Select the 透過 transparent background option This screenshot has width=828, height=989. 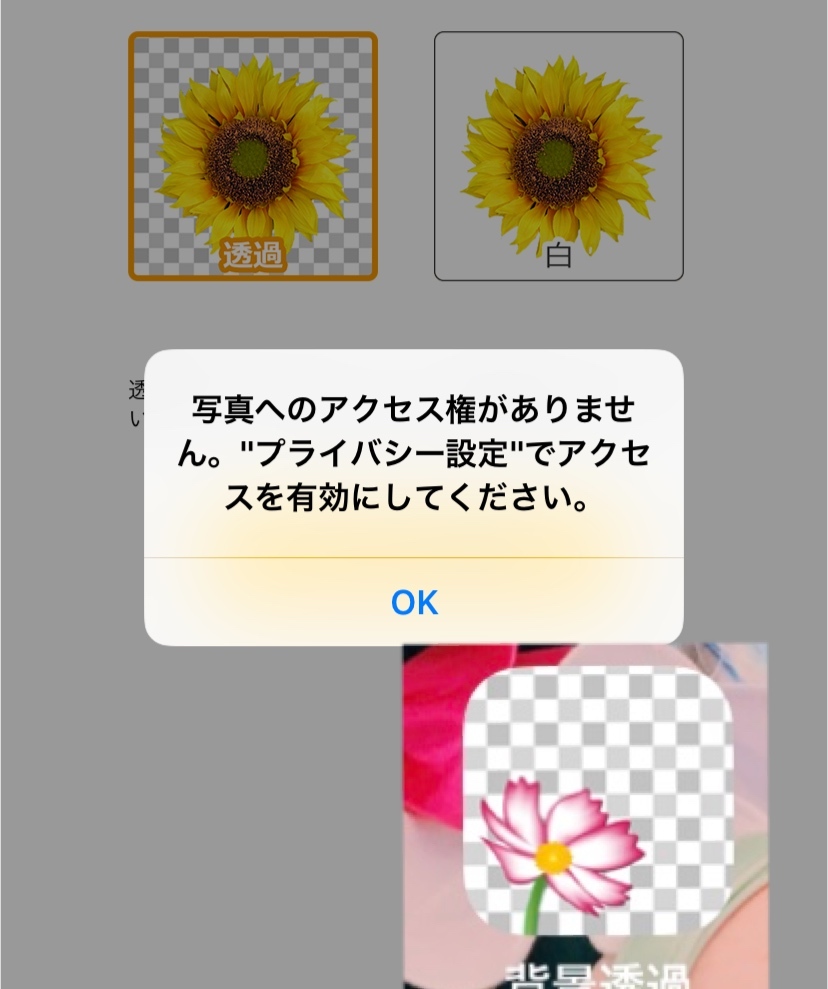click(253, 157)
